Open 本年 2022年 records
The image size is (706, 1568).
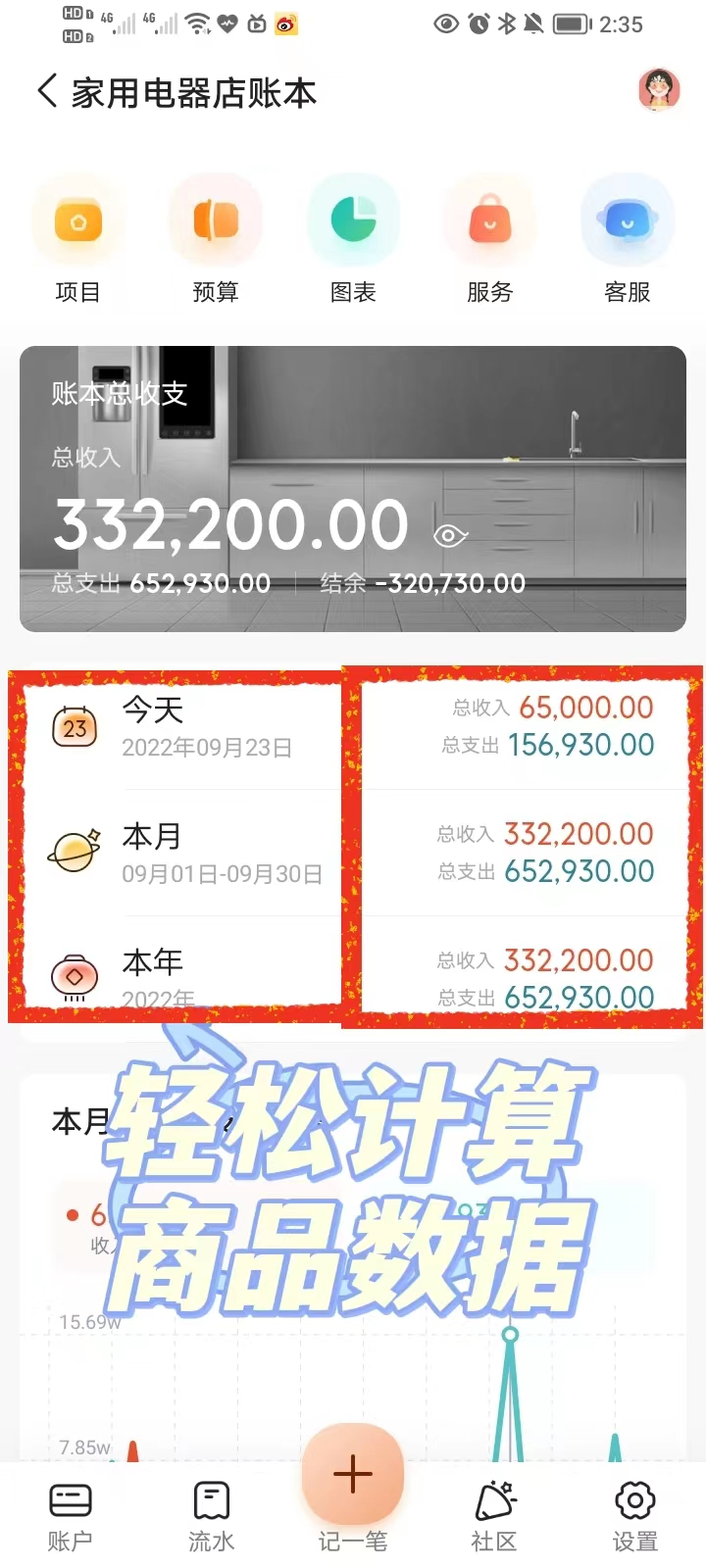[x=353, y=975]
